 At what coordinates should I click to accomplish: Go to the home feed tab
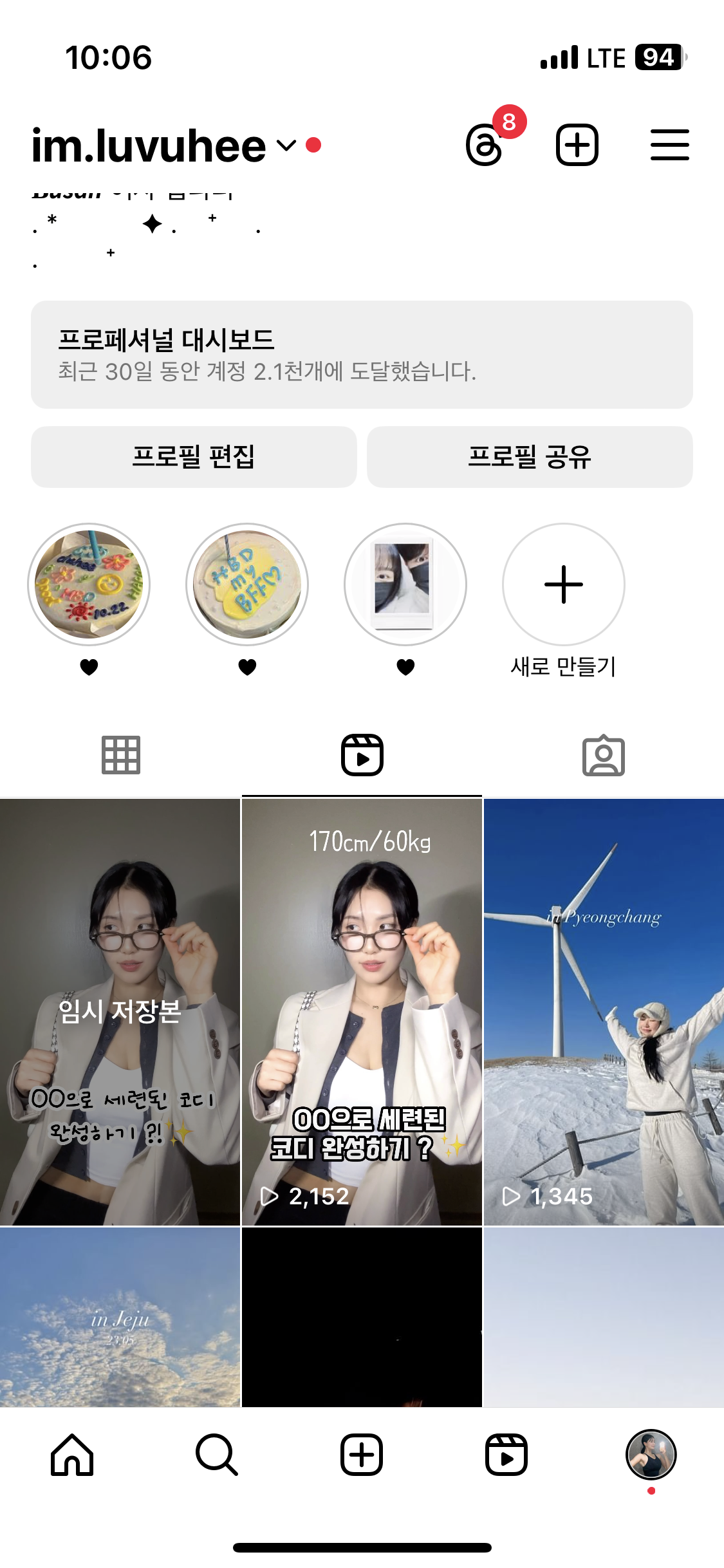coord(72,1455)
